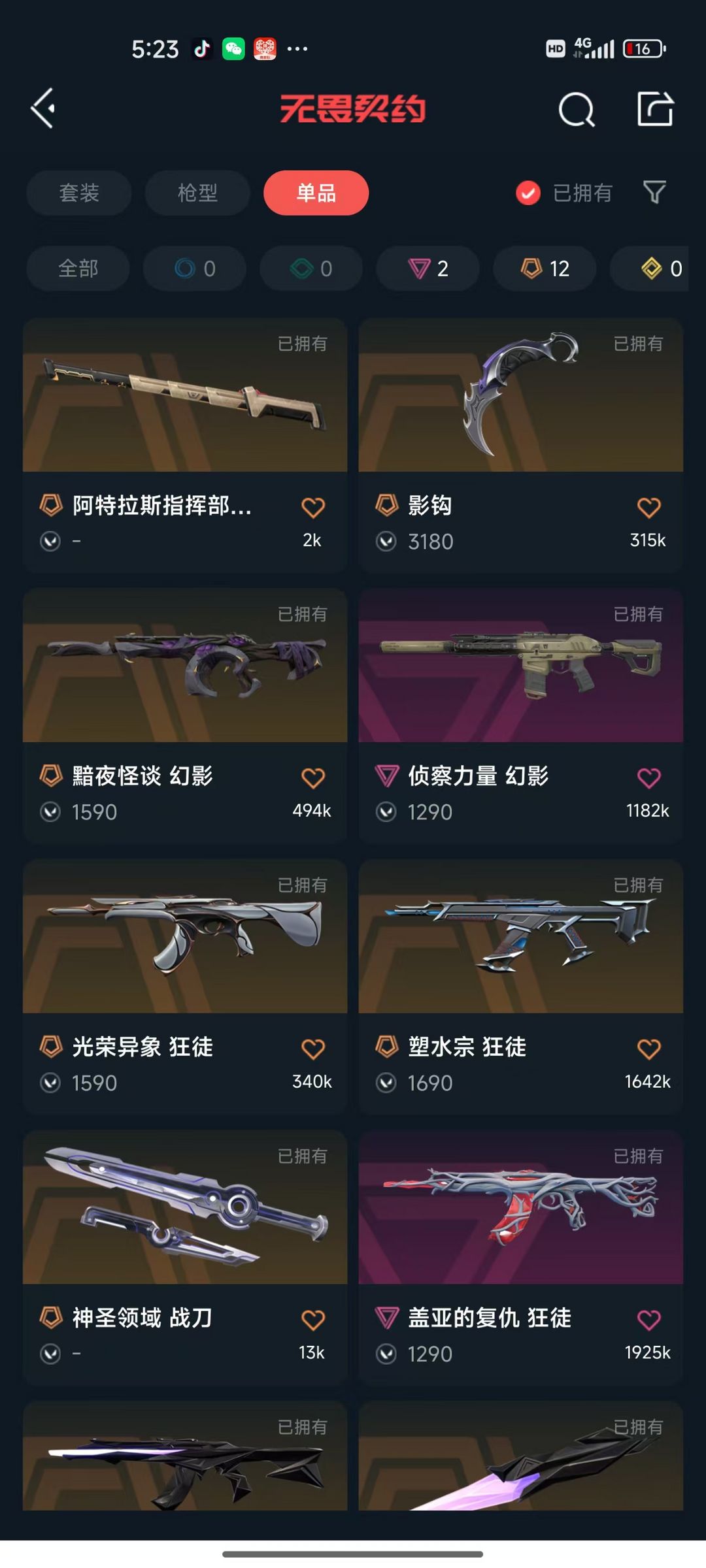Viewport: 706px width, 1568px height.
Task: Favorite the 塑水宗 狂徒 skin
Action: [x=648, y=1049]
